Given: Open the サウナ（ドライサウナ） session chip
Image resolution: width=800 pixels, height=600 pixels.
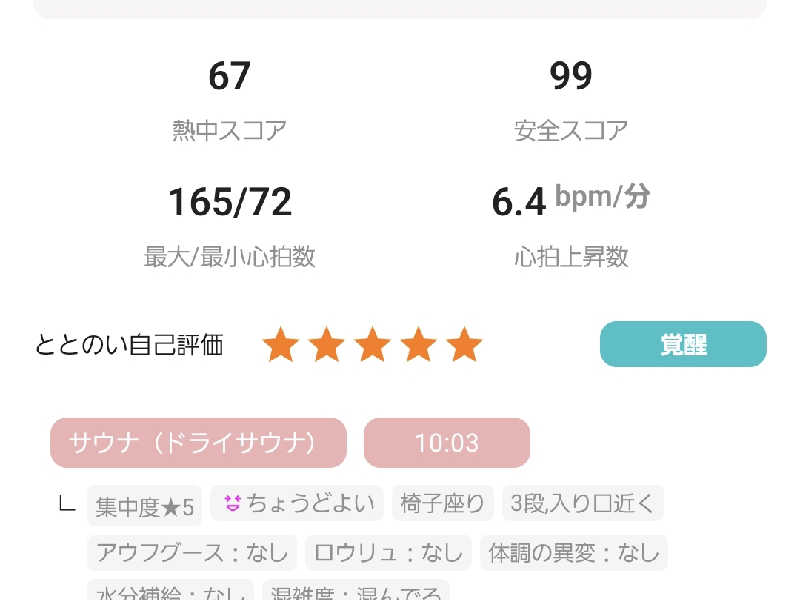Looking at the screenshot, I should pyautogui.click(x=198, y=443).
